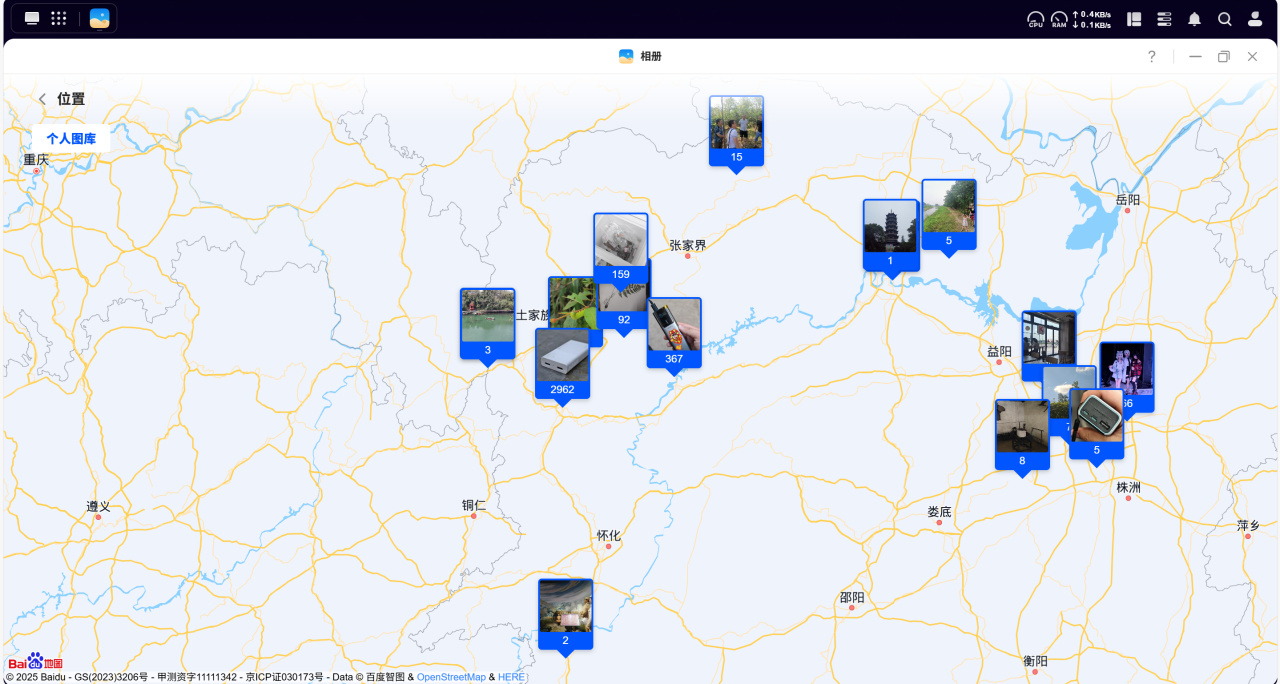Image resolution: width=1280 pixels, height=684 pixels.
Task: Open the notifications bell
Action: click(x=1194, y=19)
